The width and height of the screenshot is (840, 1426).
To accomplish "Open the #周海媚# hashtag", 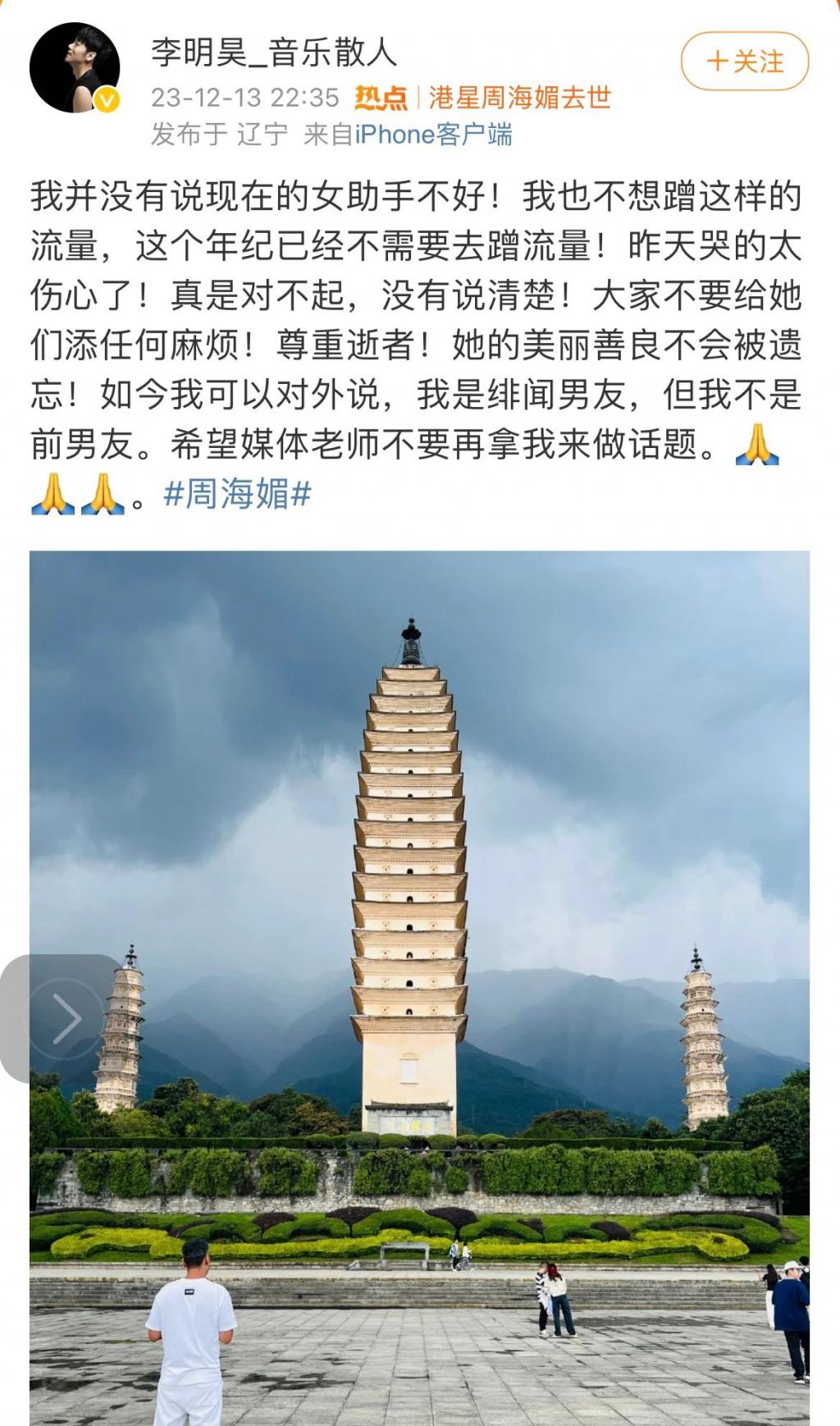I will coord(237,495).
